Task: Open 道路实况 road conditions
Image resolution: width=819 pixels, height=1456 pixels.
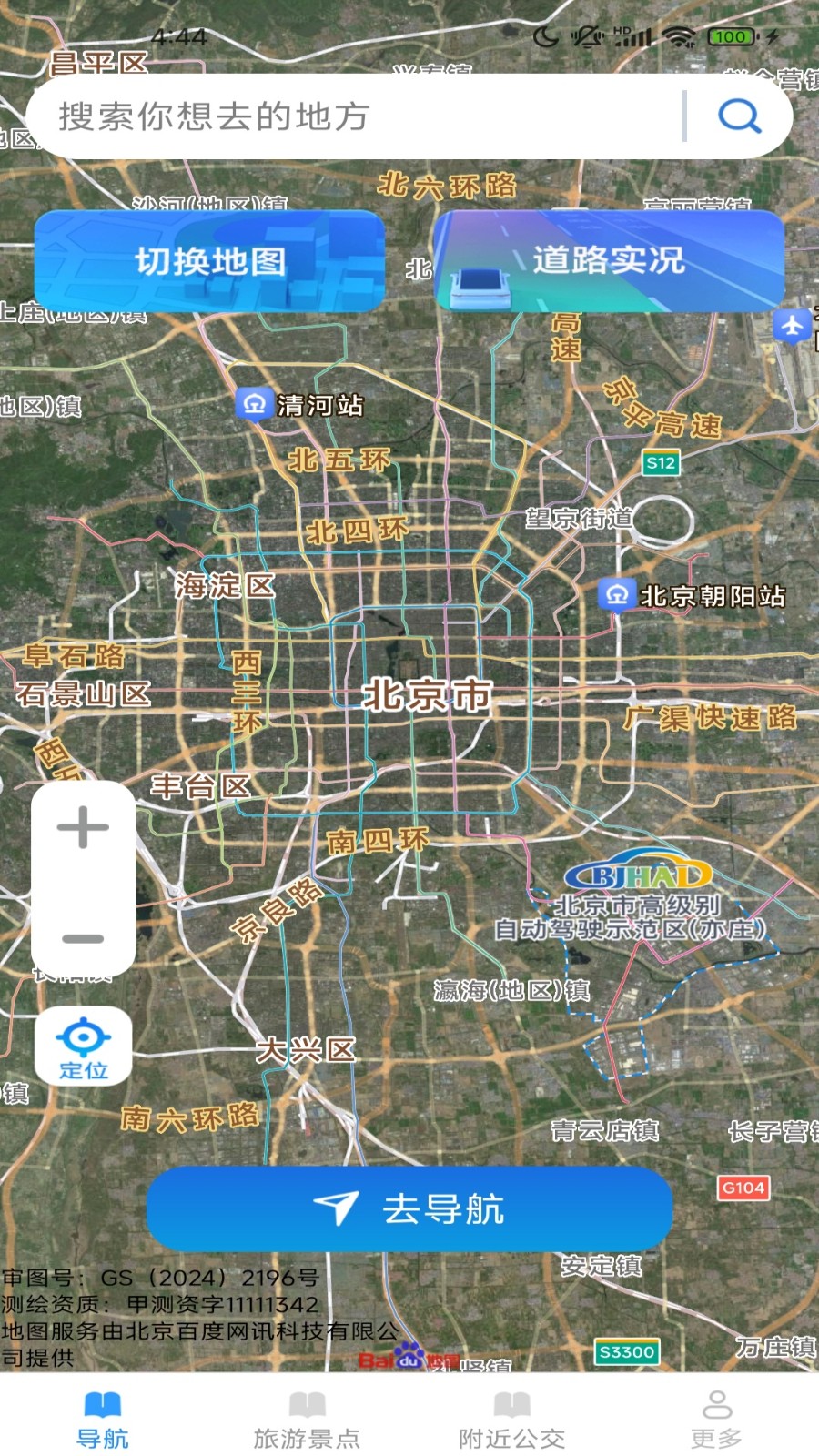Action: click(x=609, y=261)
